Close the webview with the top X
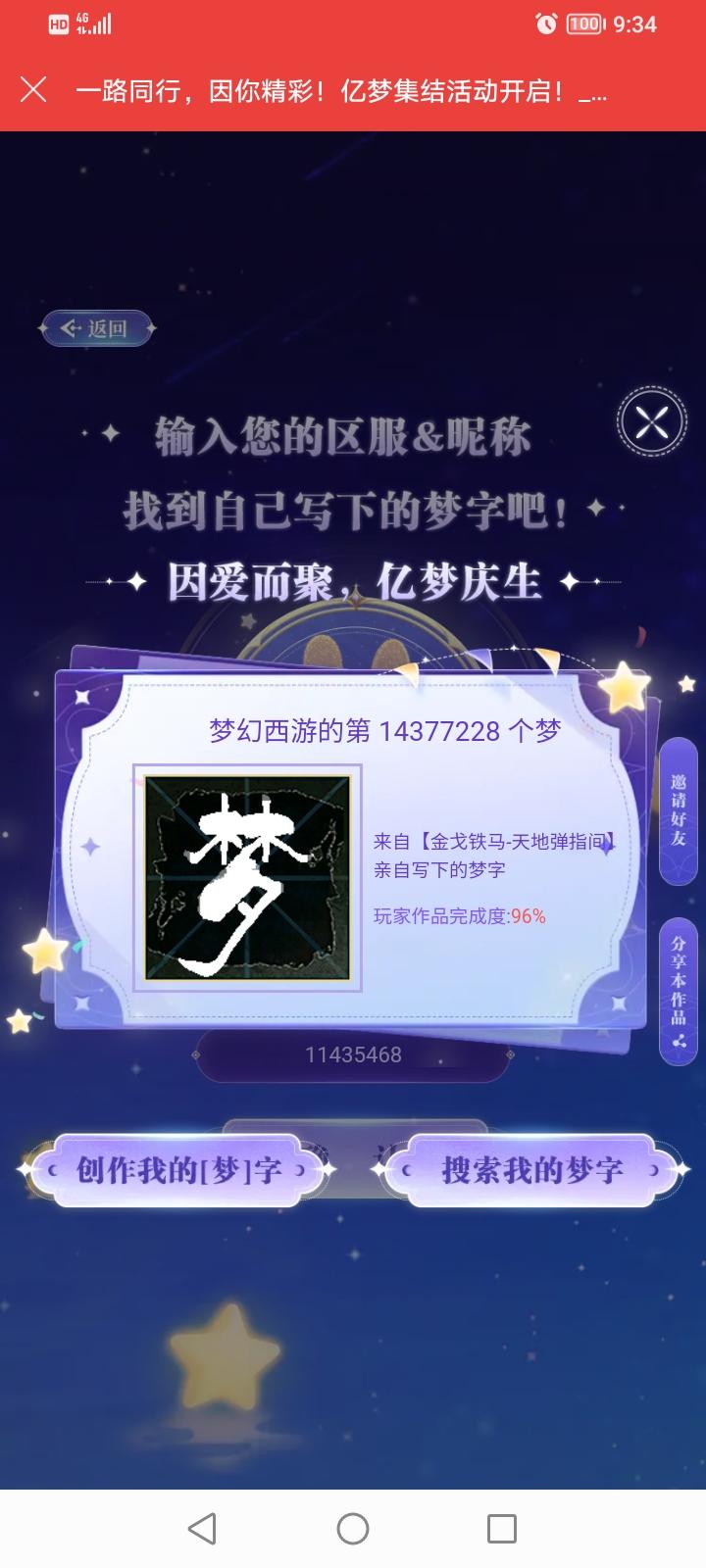706x1568 pixels. (33, 91)
